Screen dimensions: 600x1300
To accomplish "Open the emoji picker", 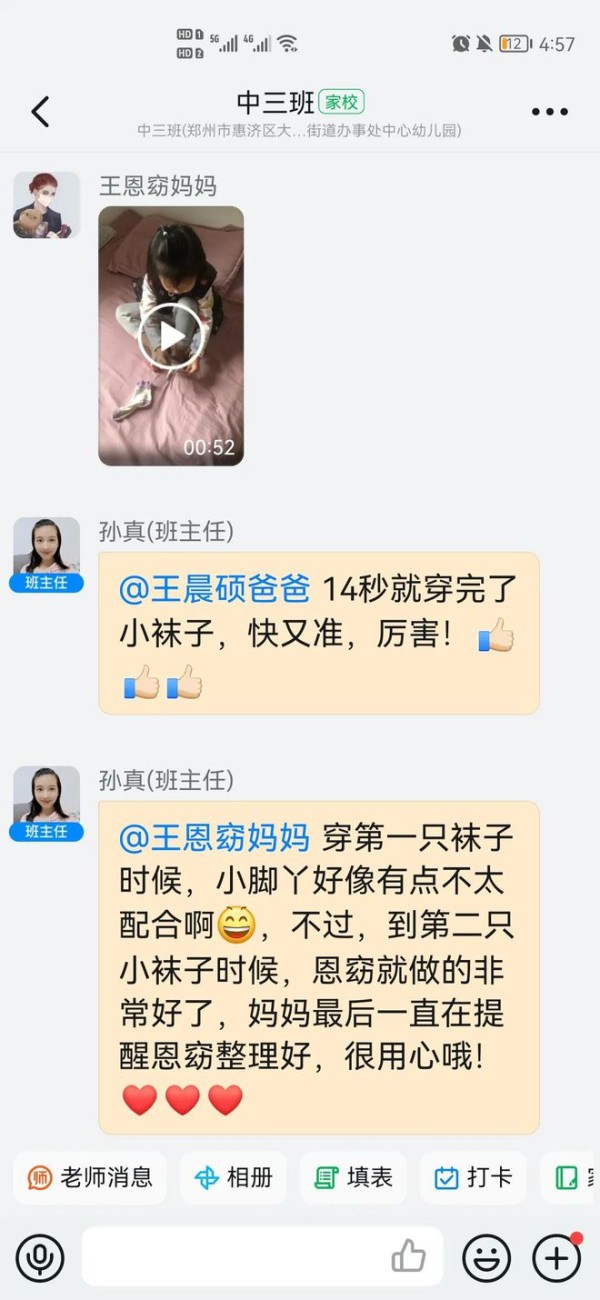I will [486, 1257].
